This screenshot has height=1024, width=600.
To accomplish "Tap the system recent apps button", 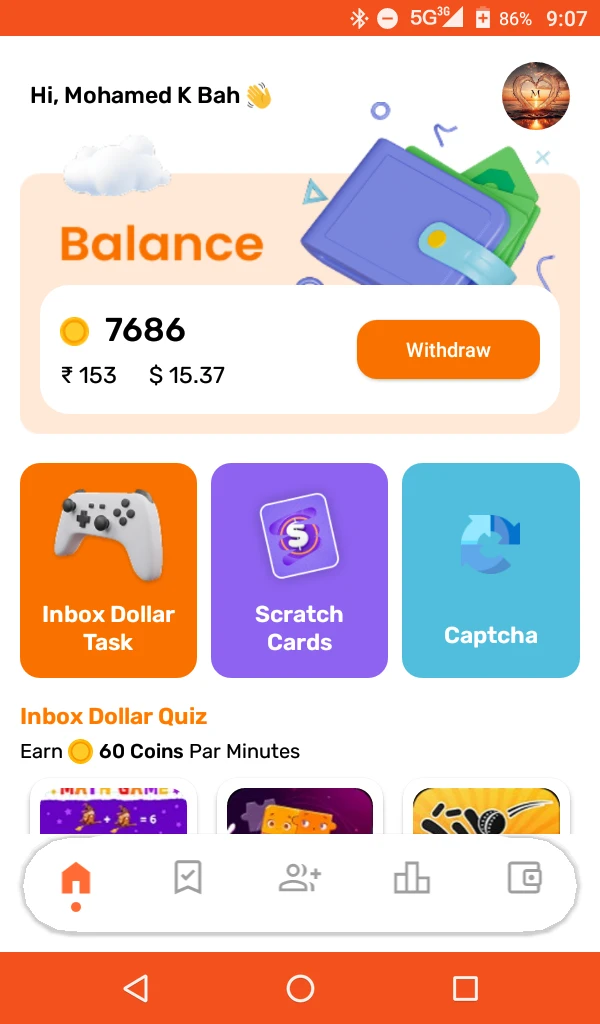I will 465,988.
